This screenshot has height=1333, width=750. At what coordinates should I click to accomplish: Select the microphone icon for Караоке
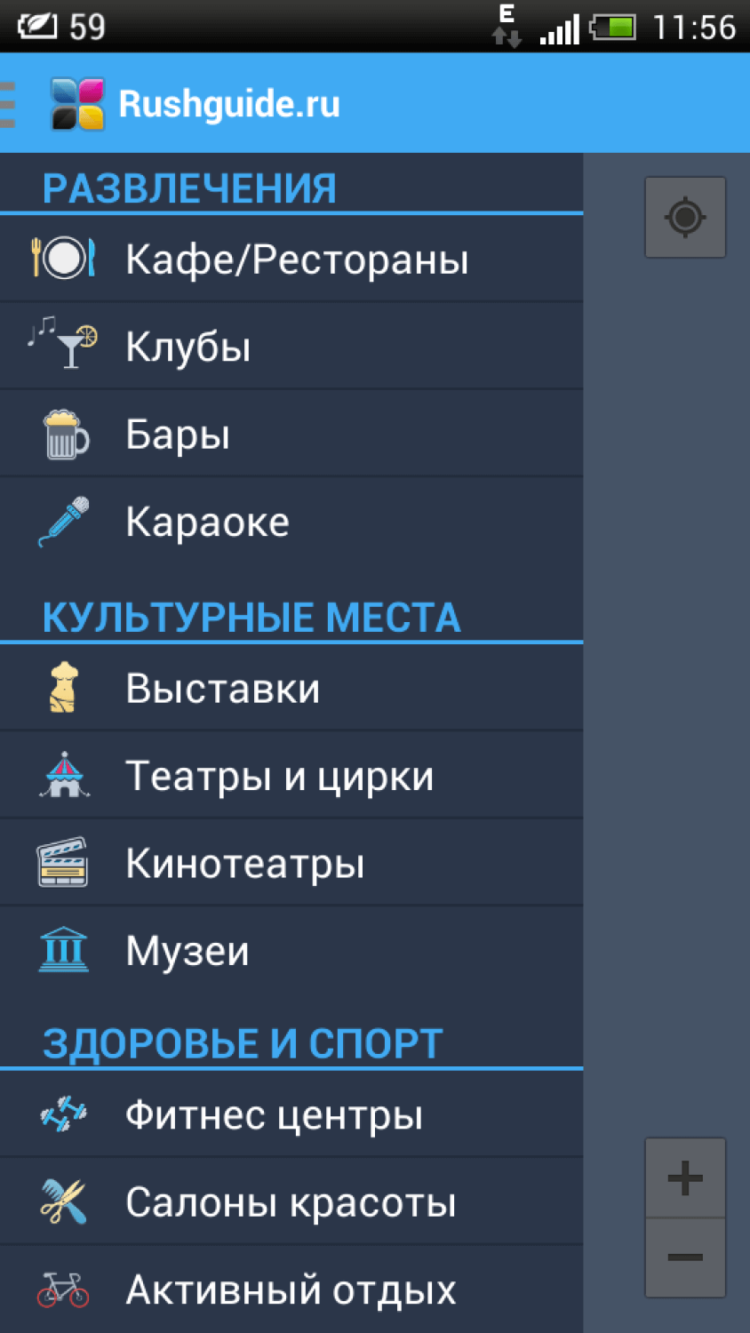[x=64, y=521]
